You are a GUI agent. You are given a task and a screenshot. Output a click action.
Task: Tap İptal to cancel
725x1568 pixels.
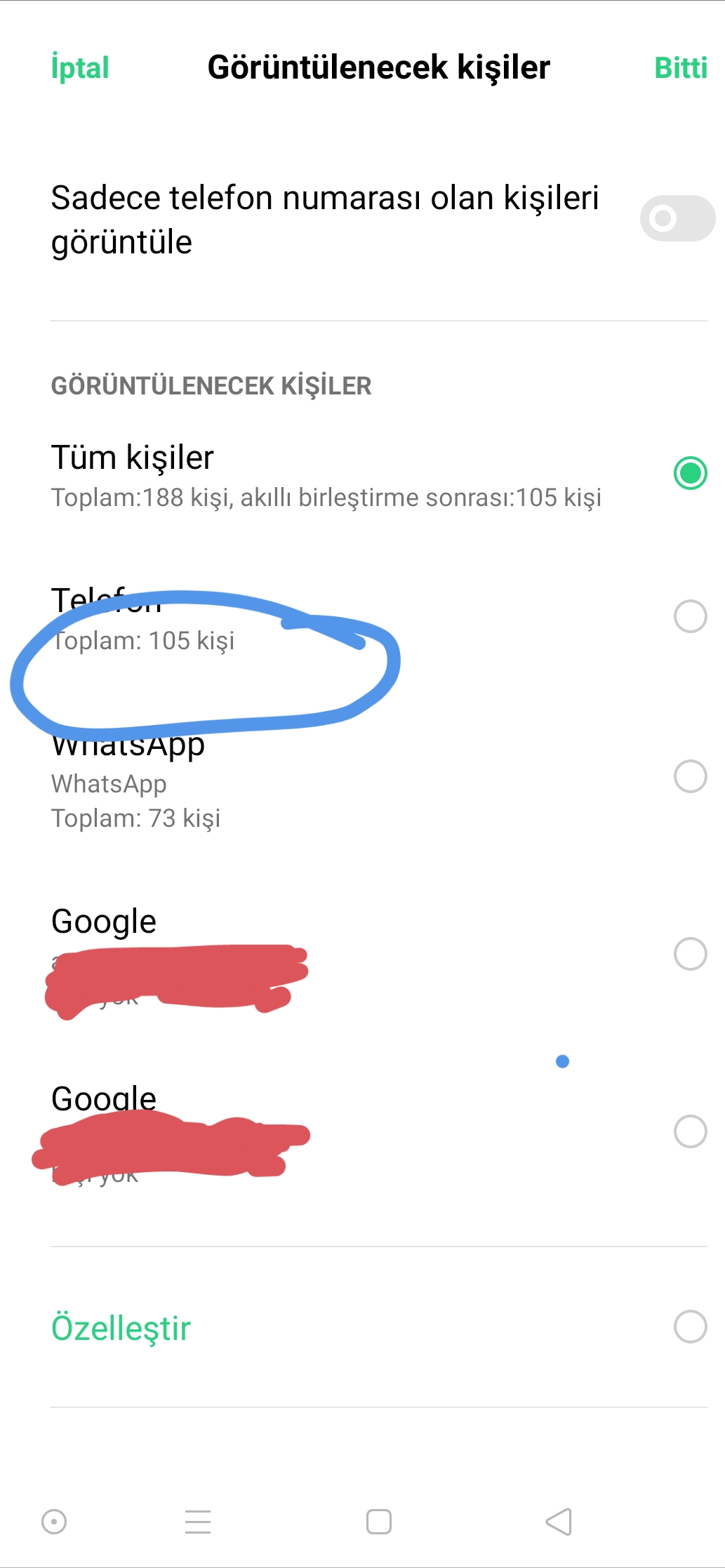pyautogui.click(x=80, y=68)
